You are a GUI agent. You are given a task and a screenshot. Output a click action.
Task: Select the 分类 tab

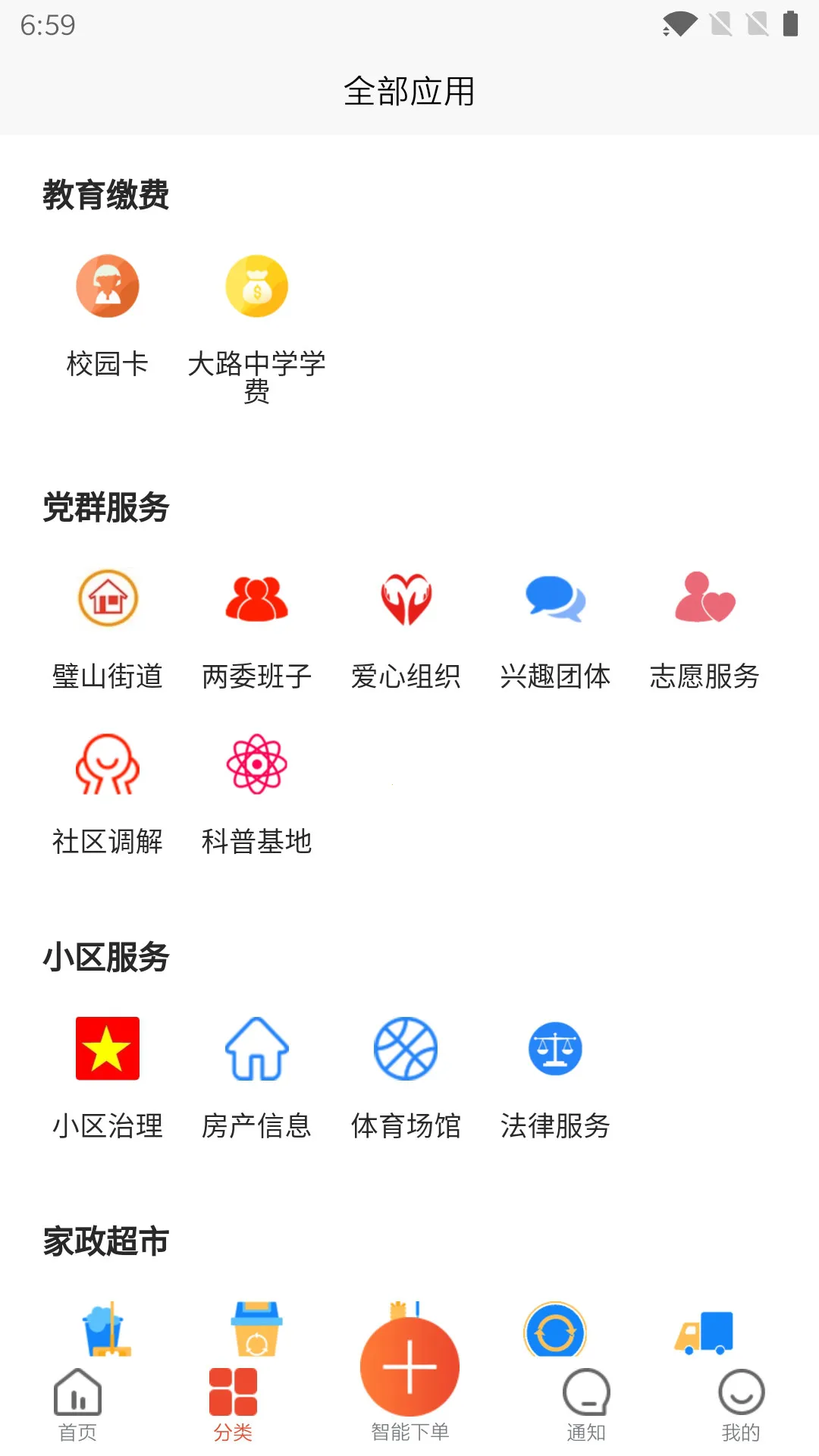click(233, 1404)
